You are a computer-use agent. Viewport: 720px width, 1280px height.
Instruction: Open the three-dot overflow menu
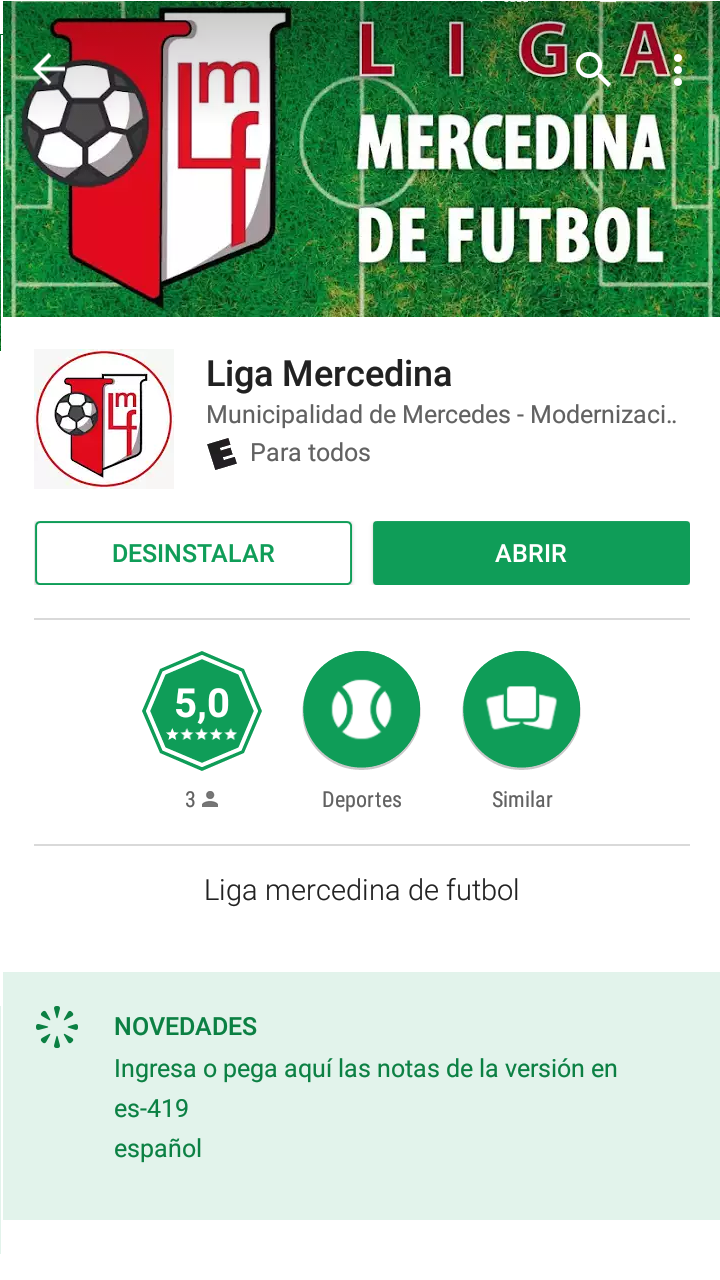(x=678, y=69)
